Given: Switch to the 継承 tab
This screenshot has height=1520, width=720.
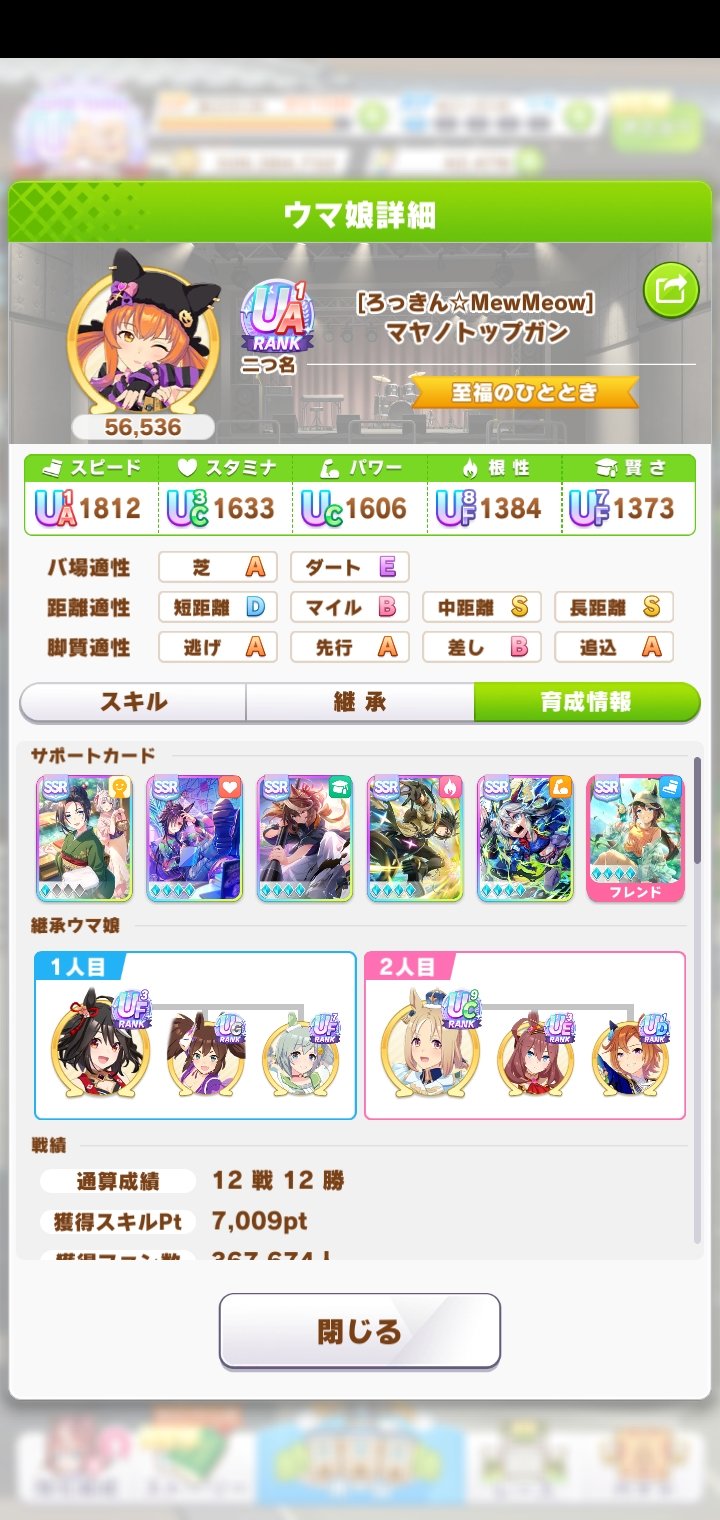Looking at the screenshot, I should pos(360,702).
